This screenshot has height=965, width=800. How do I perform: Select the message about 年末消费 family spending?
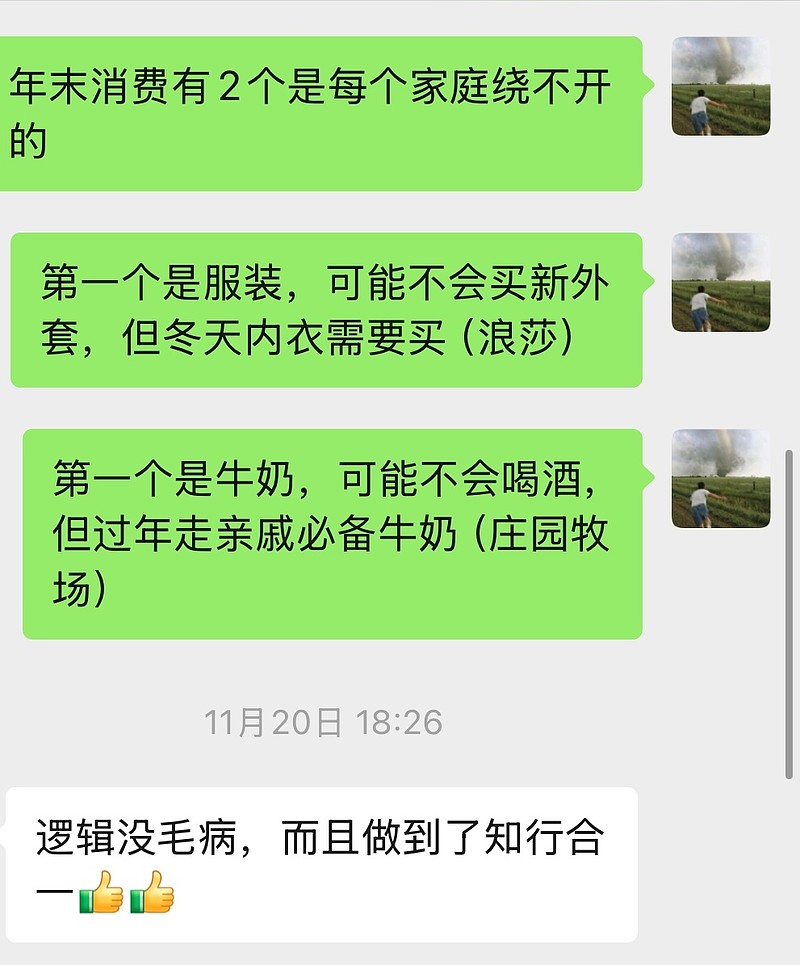tap(320, 110)
